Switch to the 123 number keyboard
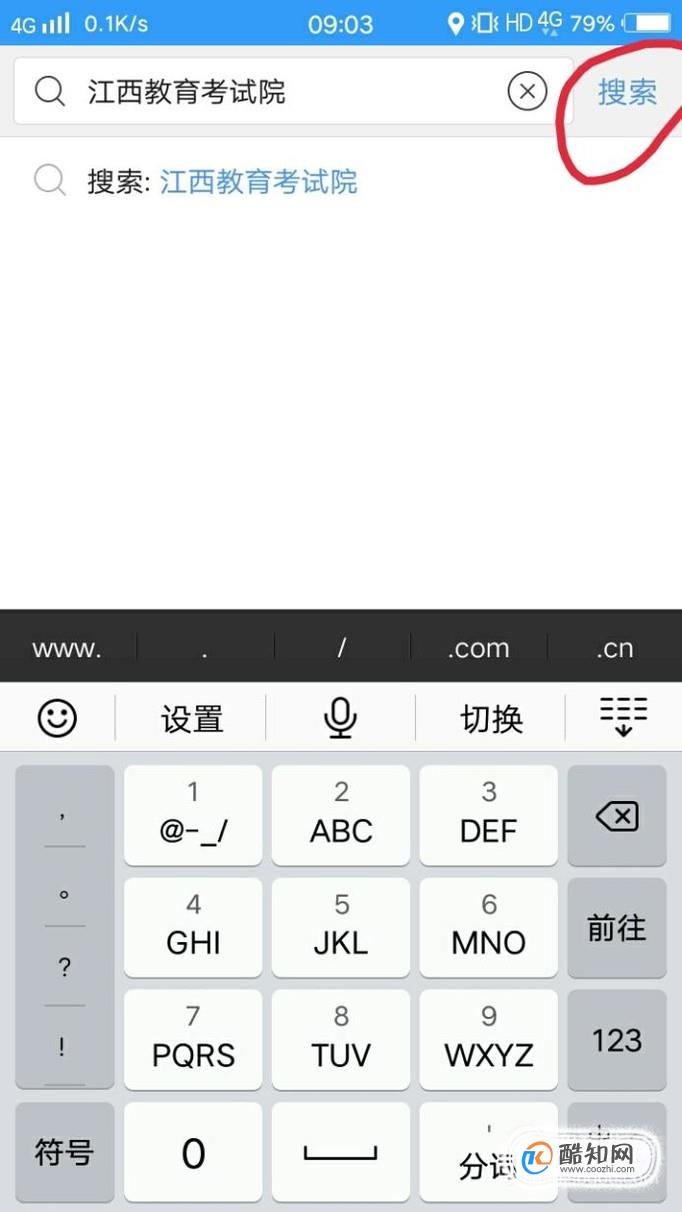 (616, 1040)
